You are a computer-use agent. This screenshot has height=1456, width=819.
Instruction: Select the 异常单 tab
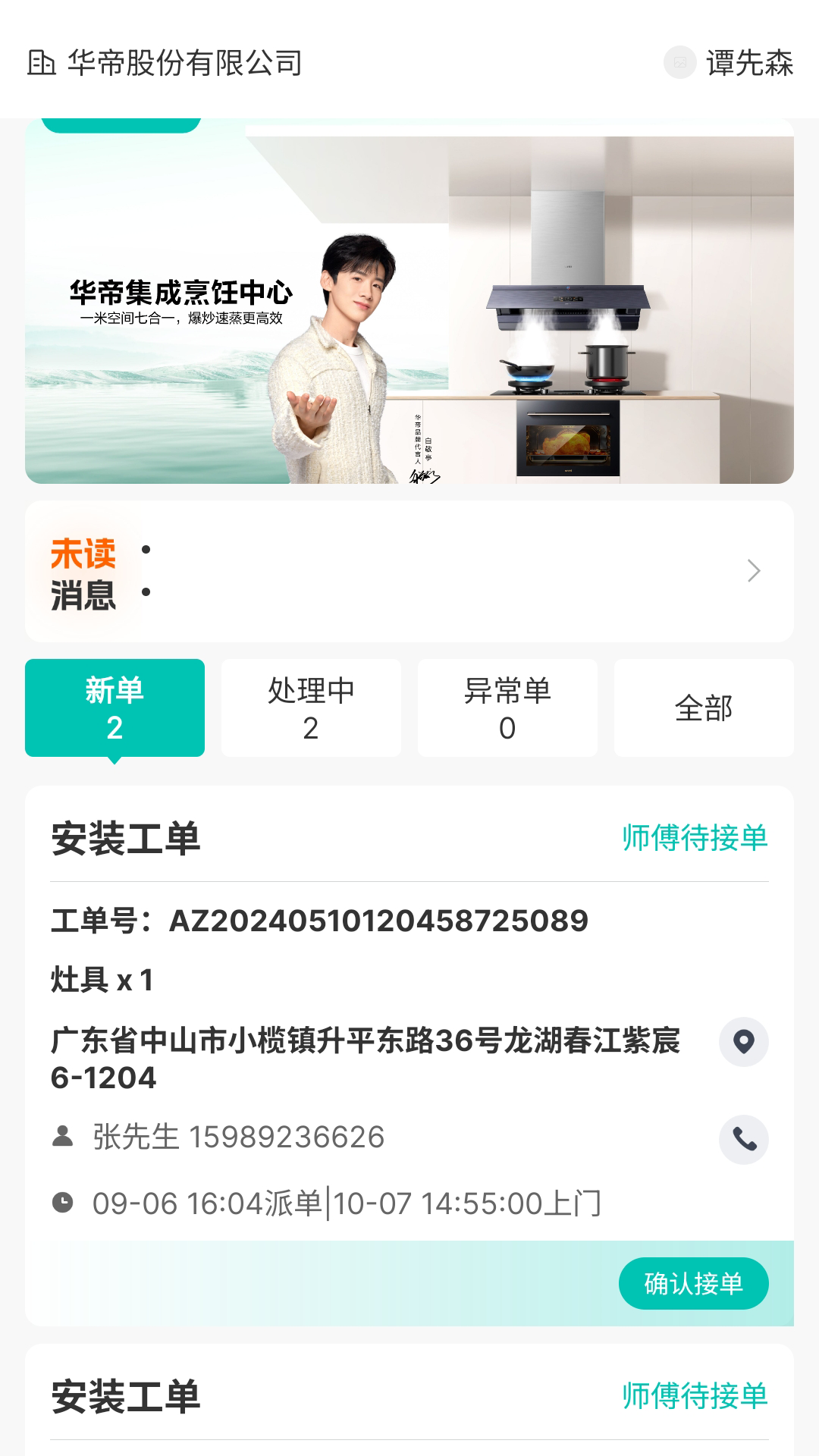click(507, 708)
